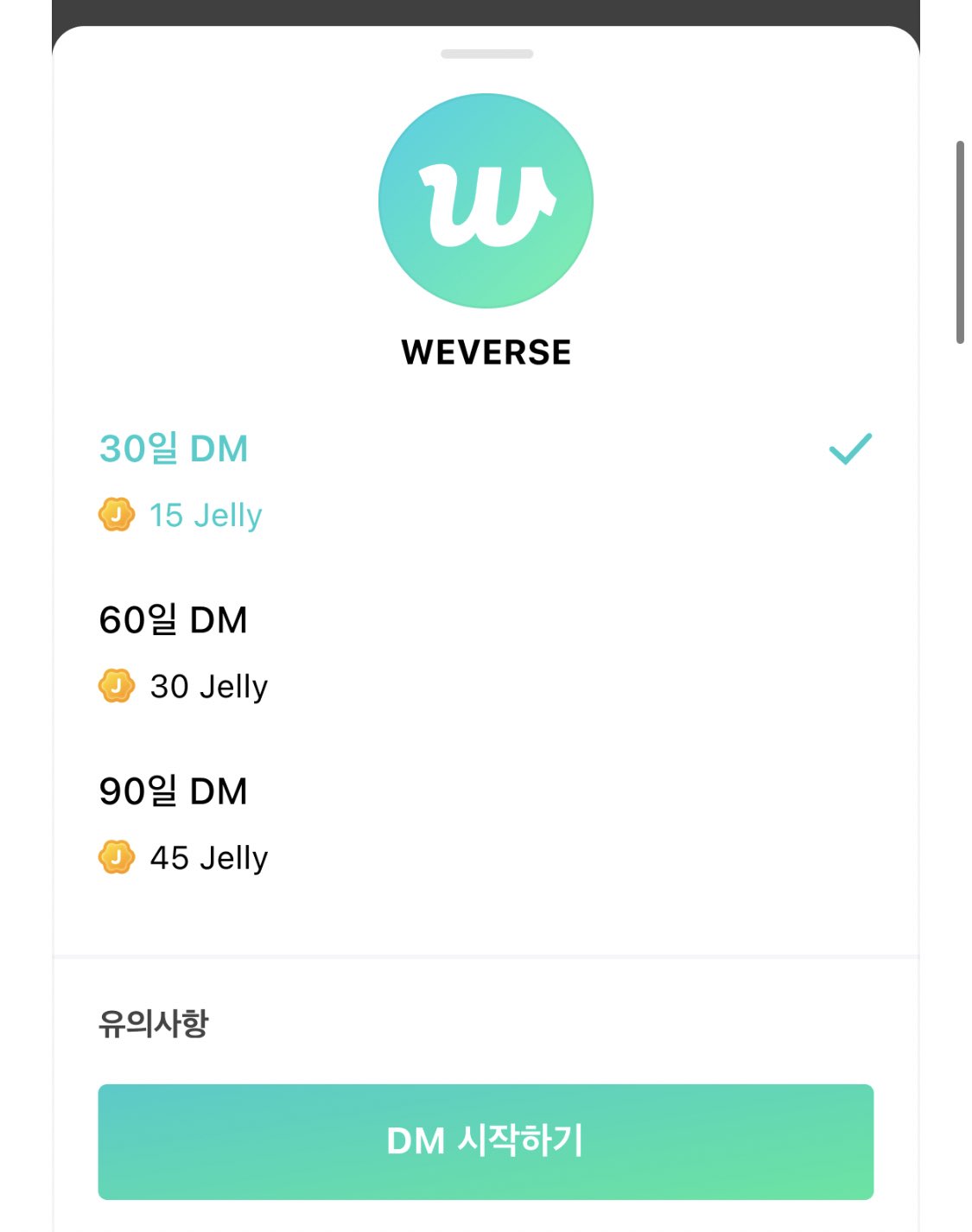Collapse the DM options bottom sheet
972x1232 pixels.
[x=486, y=54]
